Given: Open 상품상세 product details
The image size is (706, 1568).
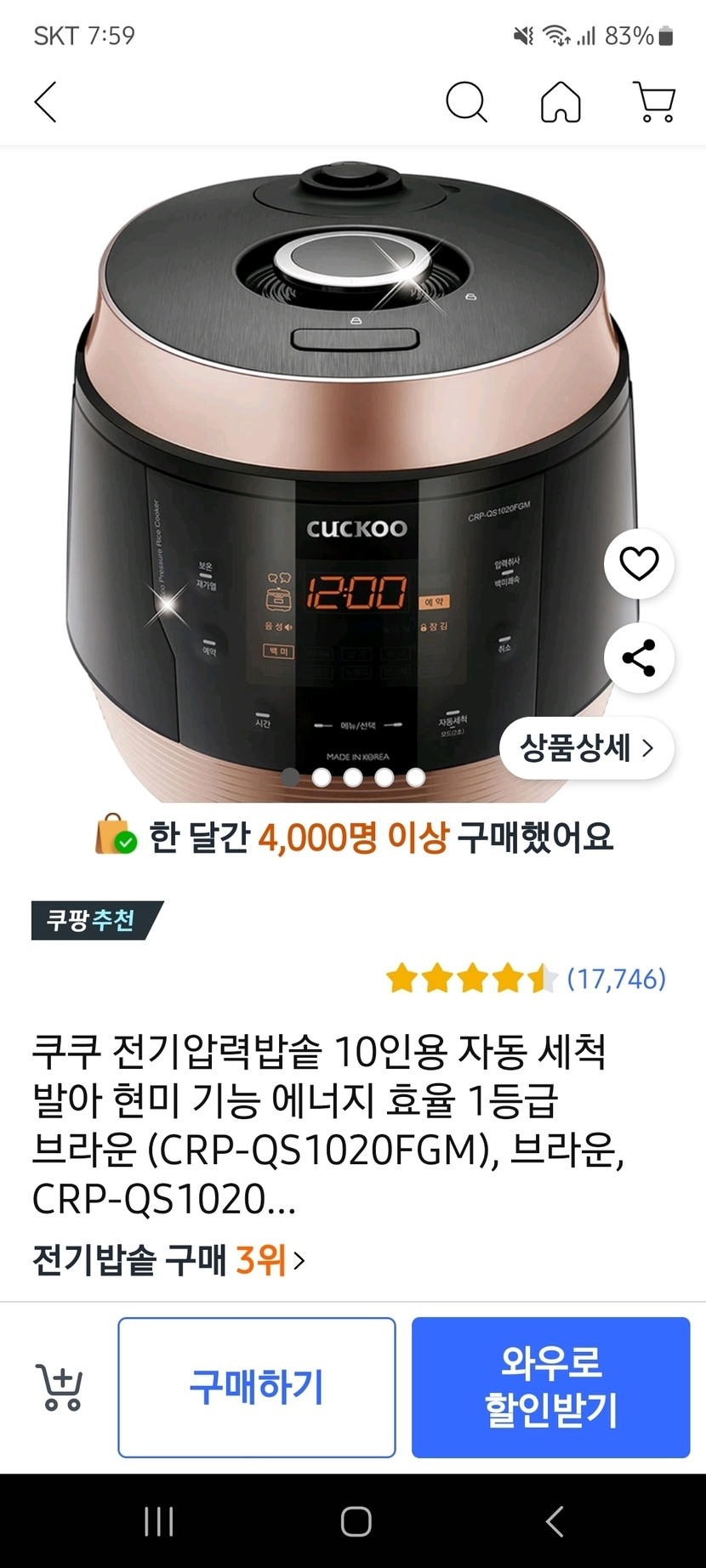Looking at the screenshot, I should point(586,748).
